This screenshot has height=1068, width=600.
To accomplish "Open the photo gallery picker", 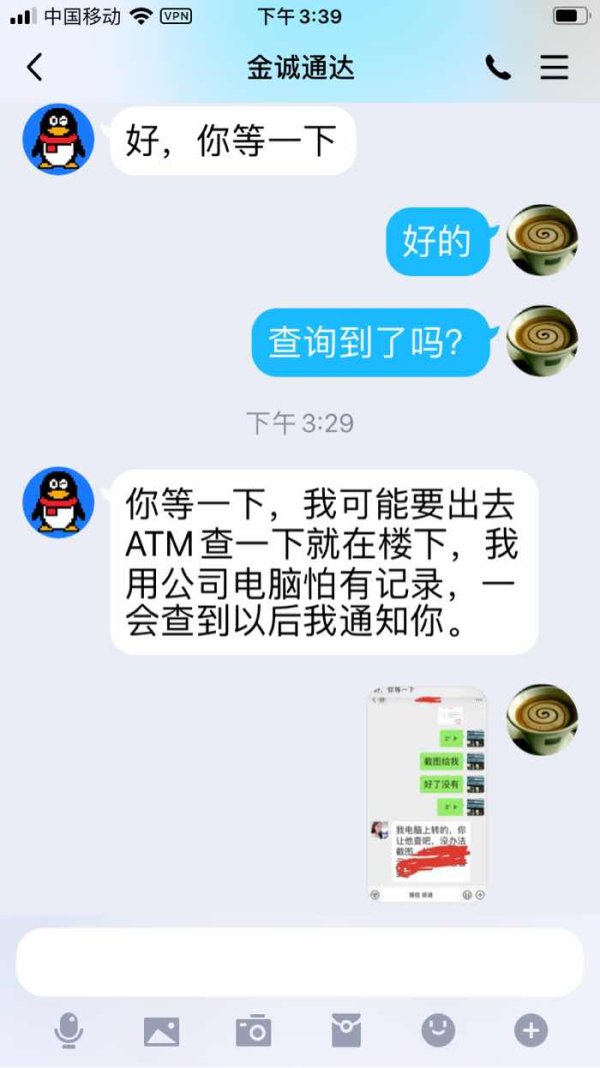I will point(161,1031).
